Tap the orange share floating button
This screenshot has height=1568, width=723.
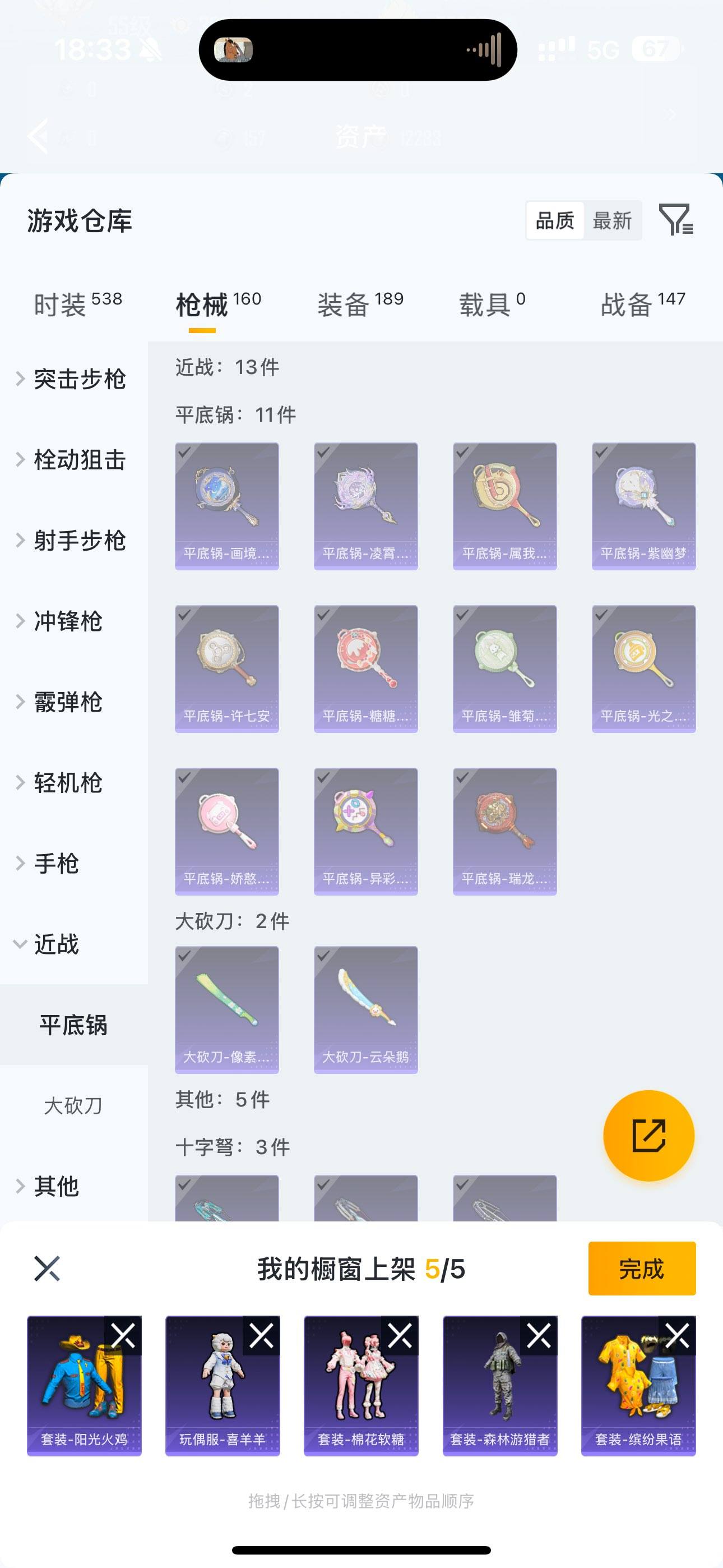coord(650,1136)
